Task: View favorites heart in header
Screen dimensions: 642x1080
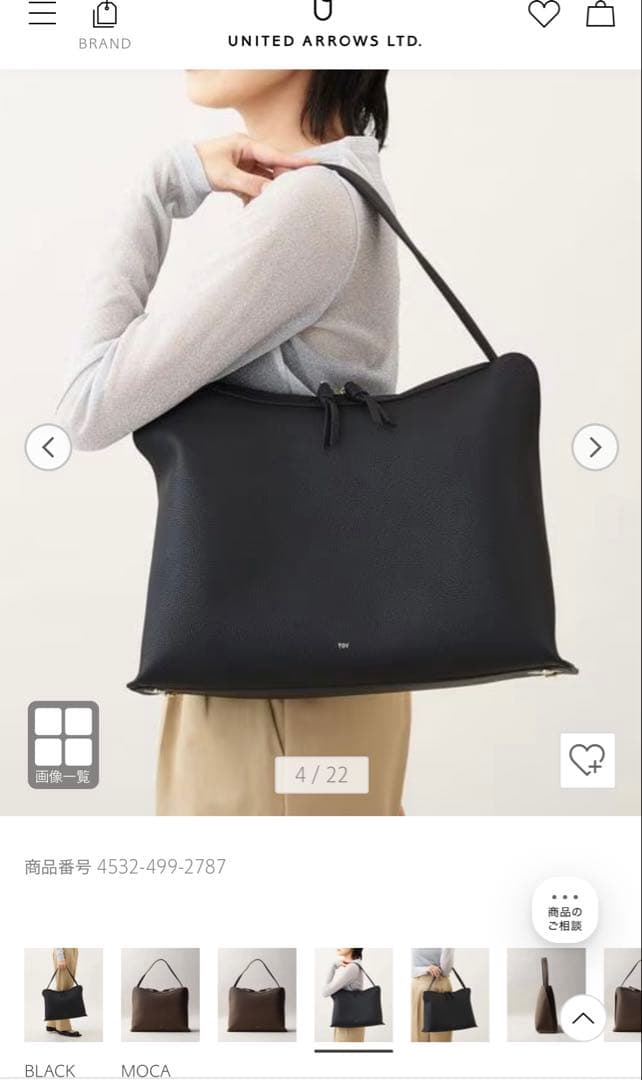Action: [544, 14]
